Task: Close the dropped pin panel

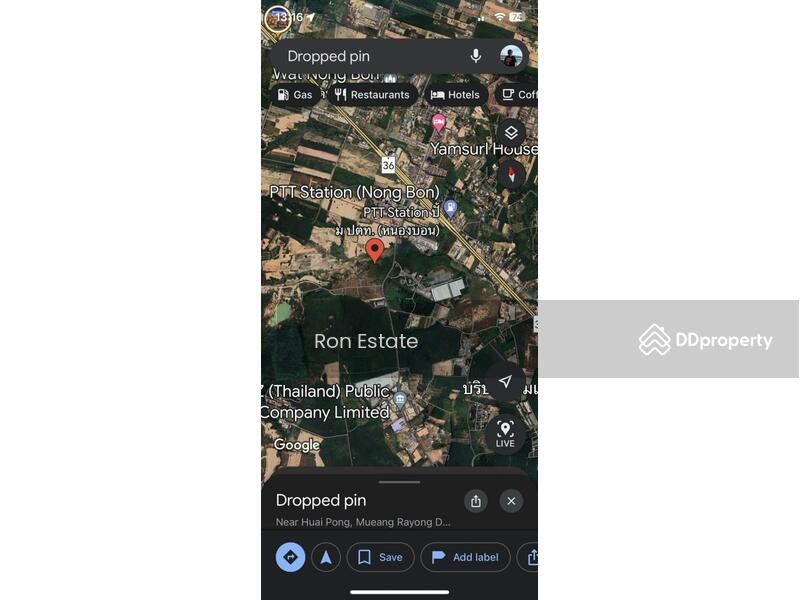Action: 511,501
